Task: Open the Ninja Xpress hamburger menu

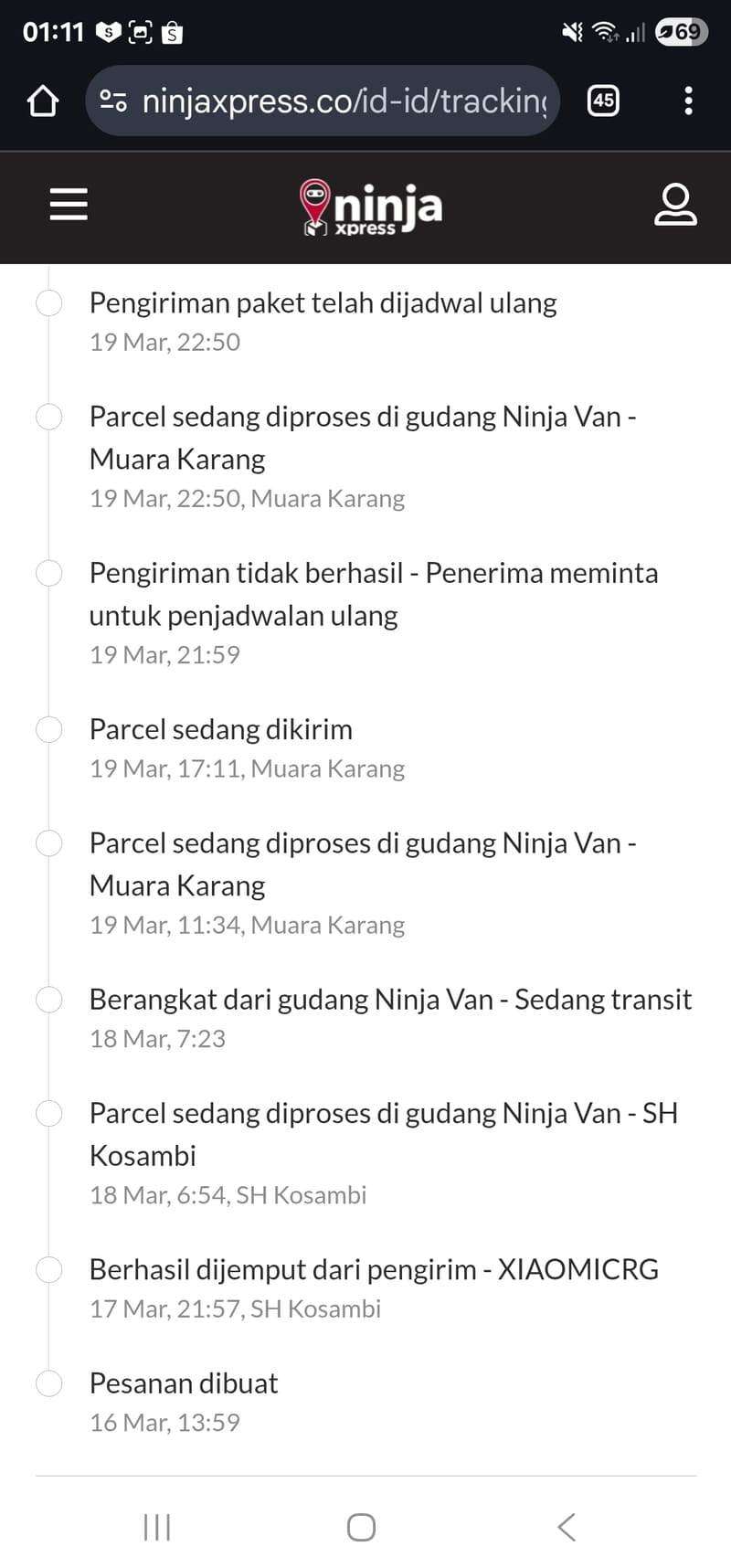Action: click(69, 205)
